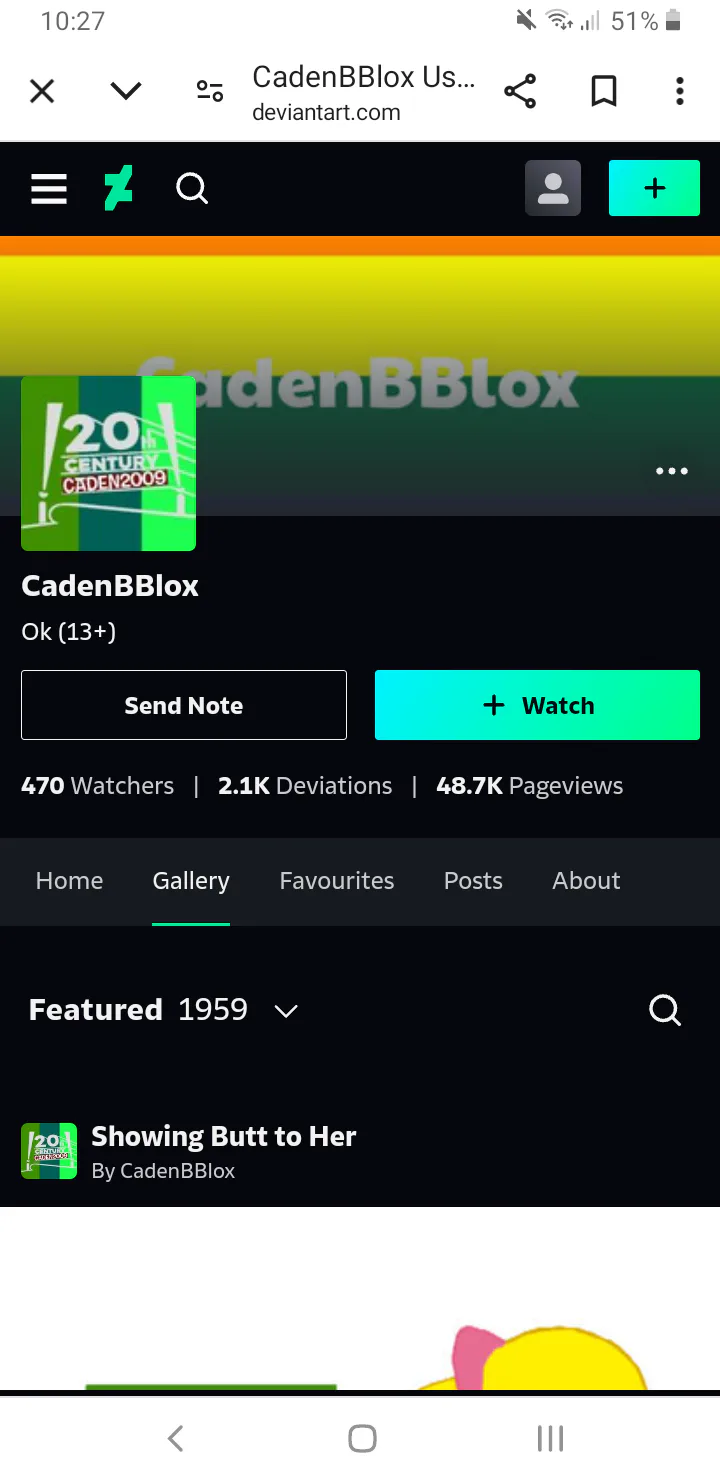The image size is (720, 1480).
Task: Bookmark this page in the browser
Action: (x=604, y=92)
